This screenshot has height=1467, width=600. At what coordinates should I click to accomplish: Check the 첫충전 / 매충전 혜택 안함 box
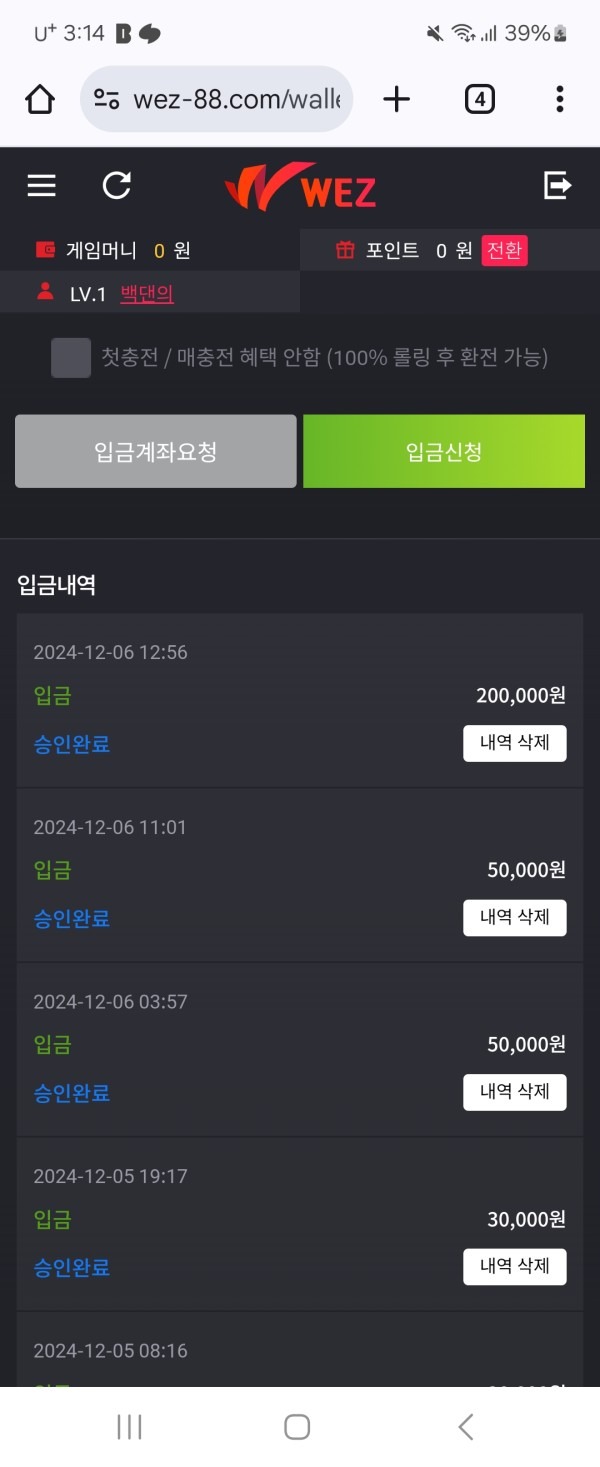click(71, 358)
